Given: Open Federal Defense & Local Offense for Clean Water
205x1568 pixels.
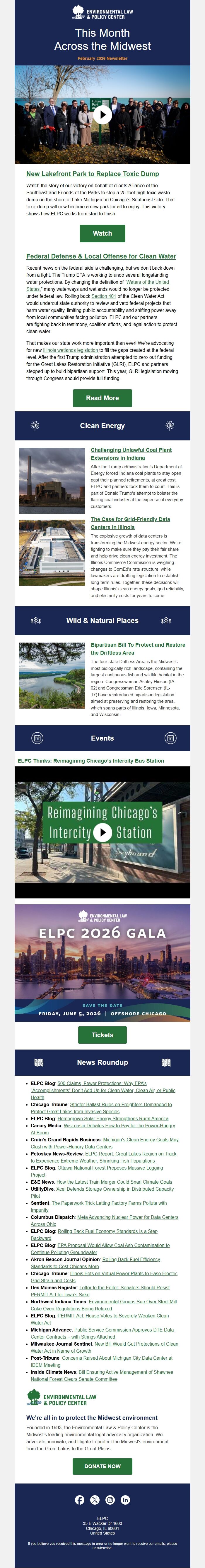Looking at the screenshot, I should click(x=101, y=256).
